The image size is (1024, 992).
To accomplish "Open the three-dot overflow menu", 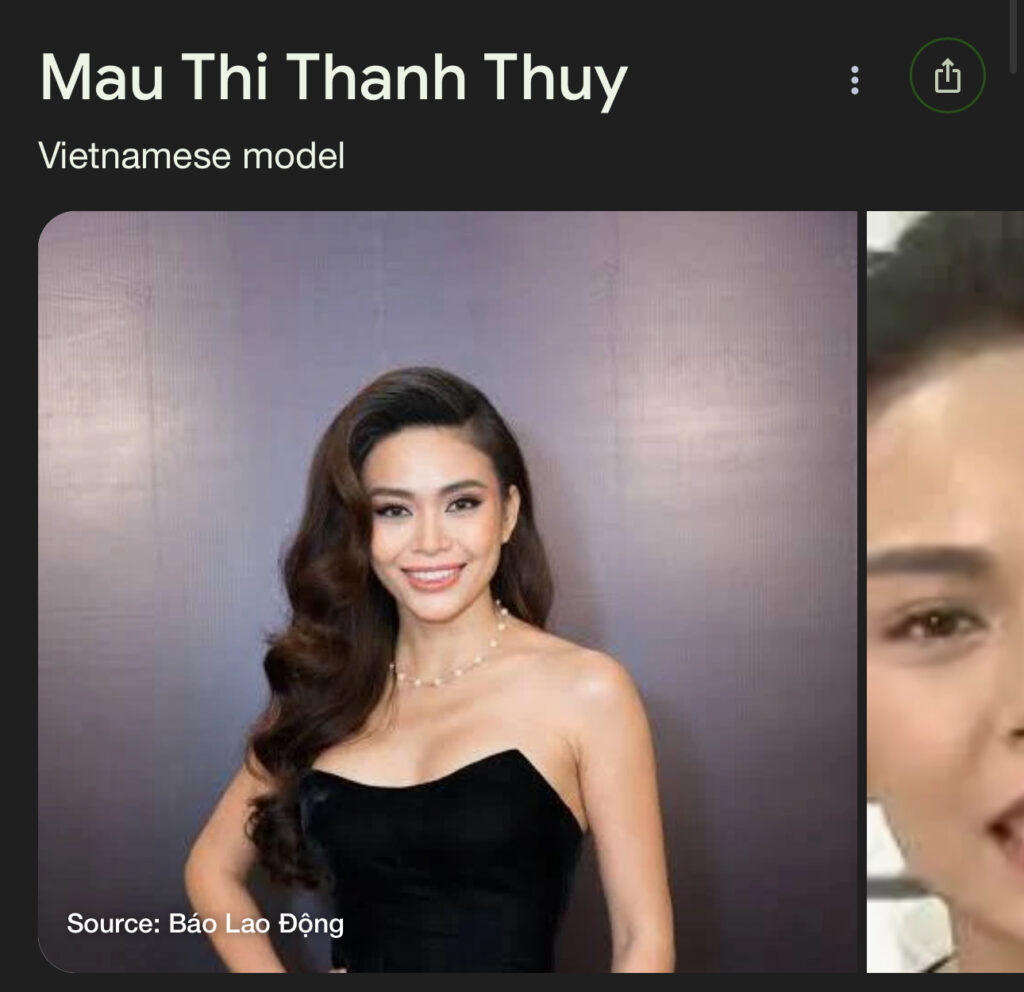I will pyautogui.click(x=854, y=80).
